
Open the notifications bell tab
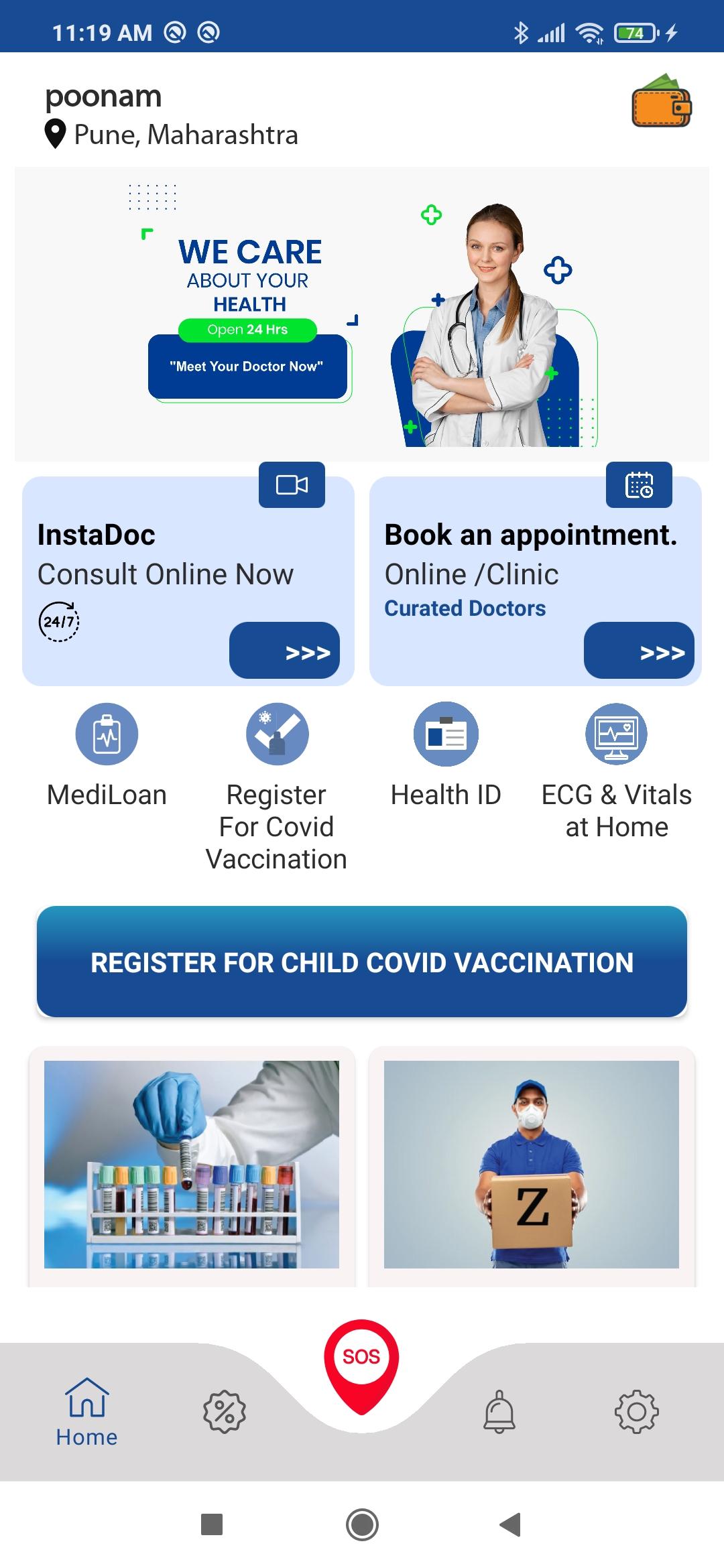[x=499, y=1411]
